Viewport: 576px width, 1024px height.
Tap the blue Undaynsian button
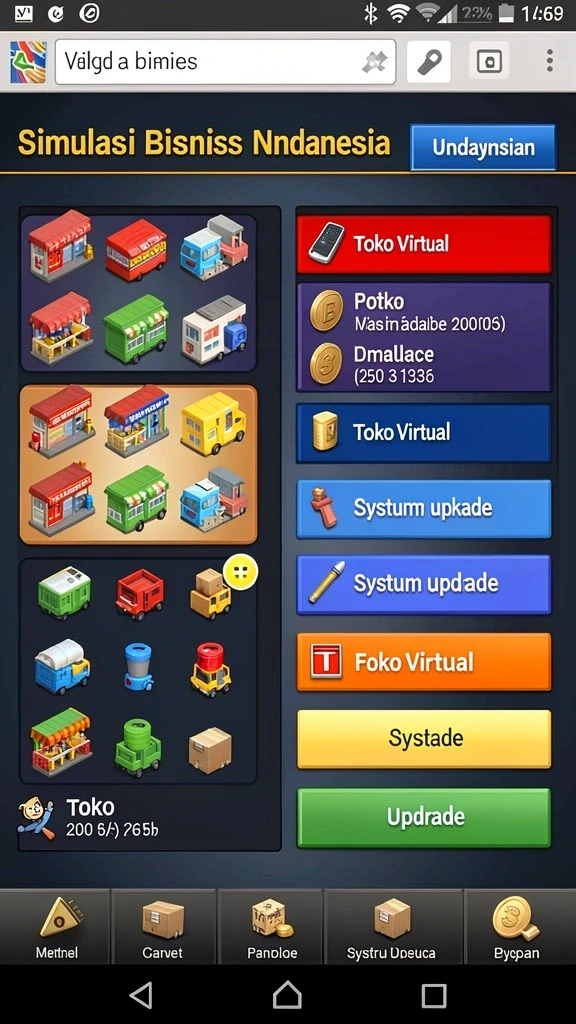click(483, 148)
